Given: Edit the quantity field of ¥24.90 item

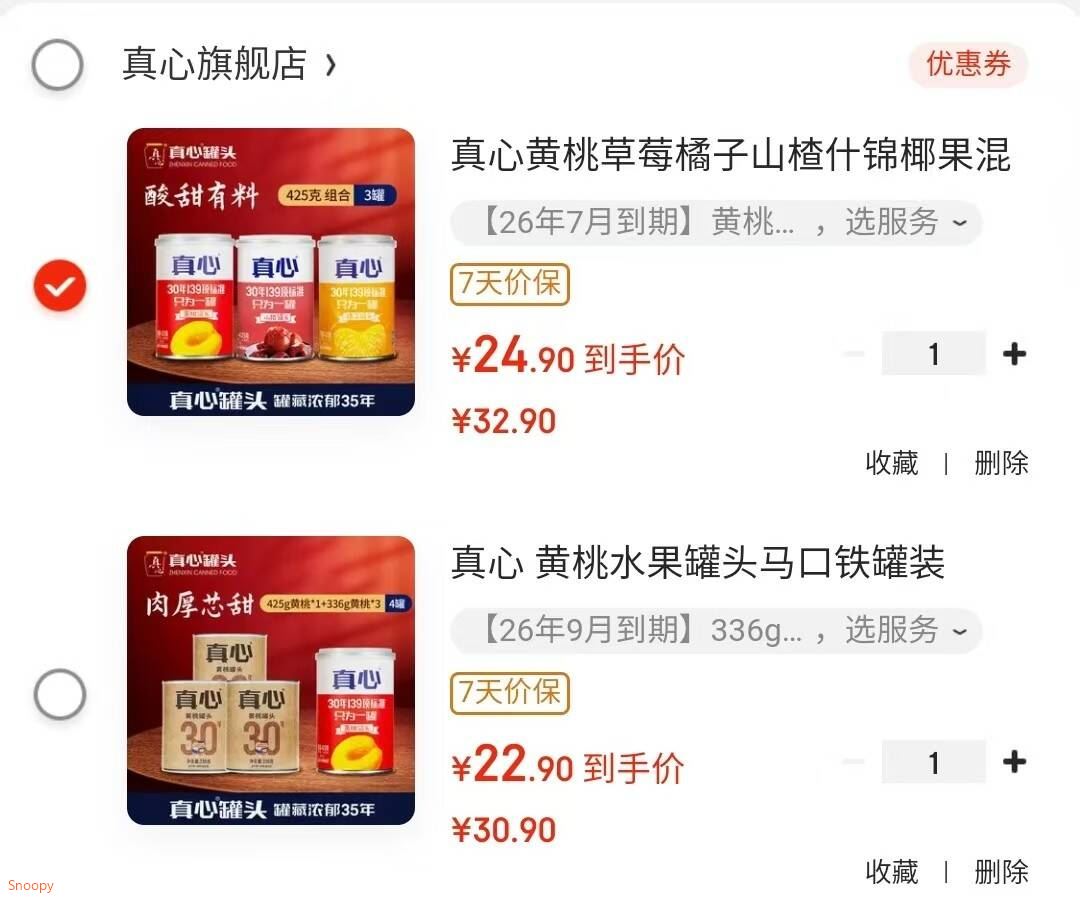Looking at the screenshot, I should tap(933, 354).
